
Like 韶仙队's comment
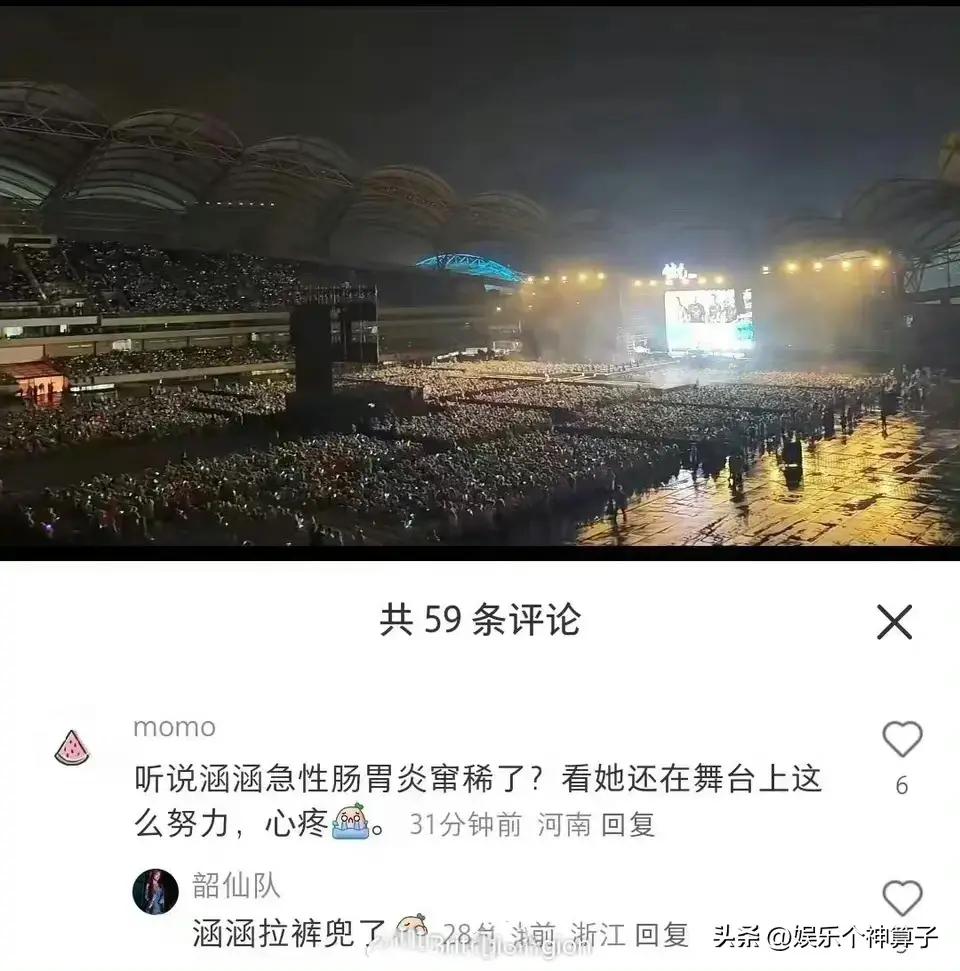902,898
